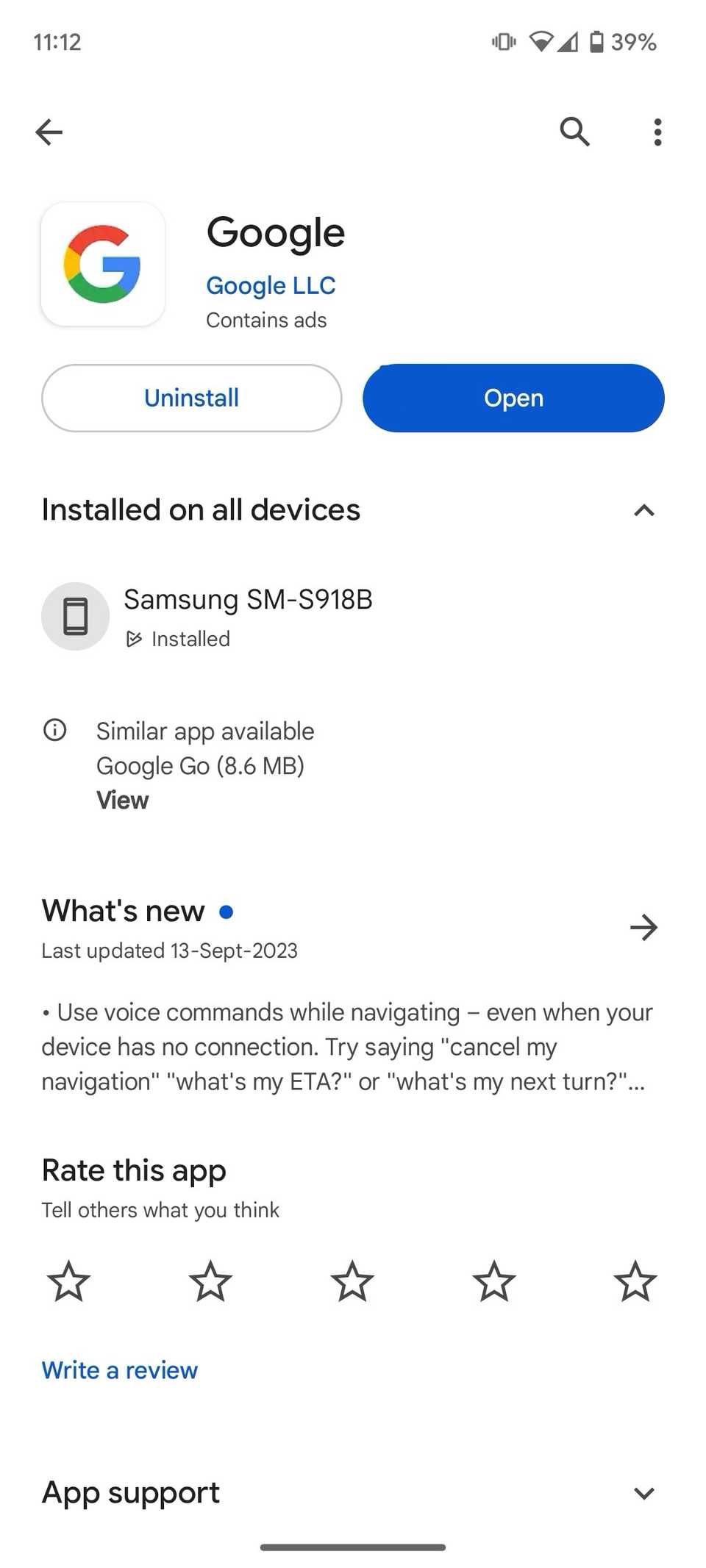706x1568 pixels.
Task: Open the What's new section header
Action: click(x=121, y=911)
